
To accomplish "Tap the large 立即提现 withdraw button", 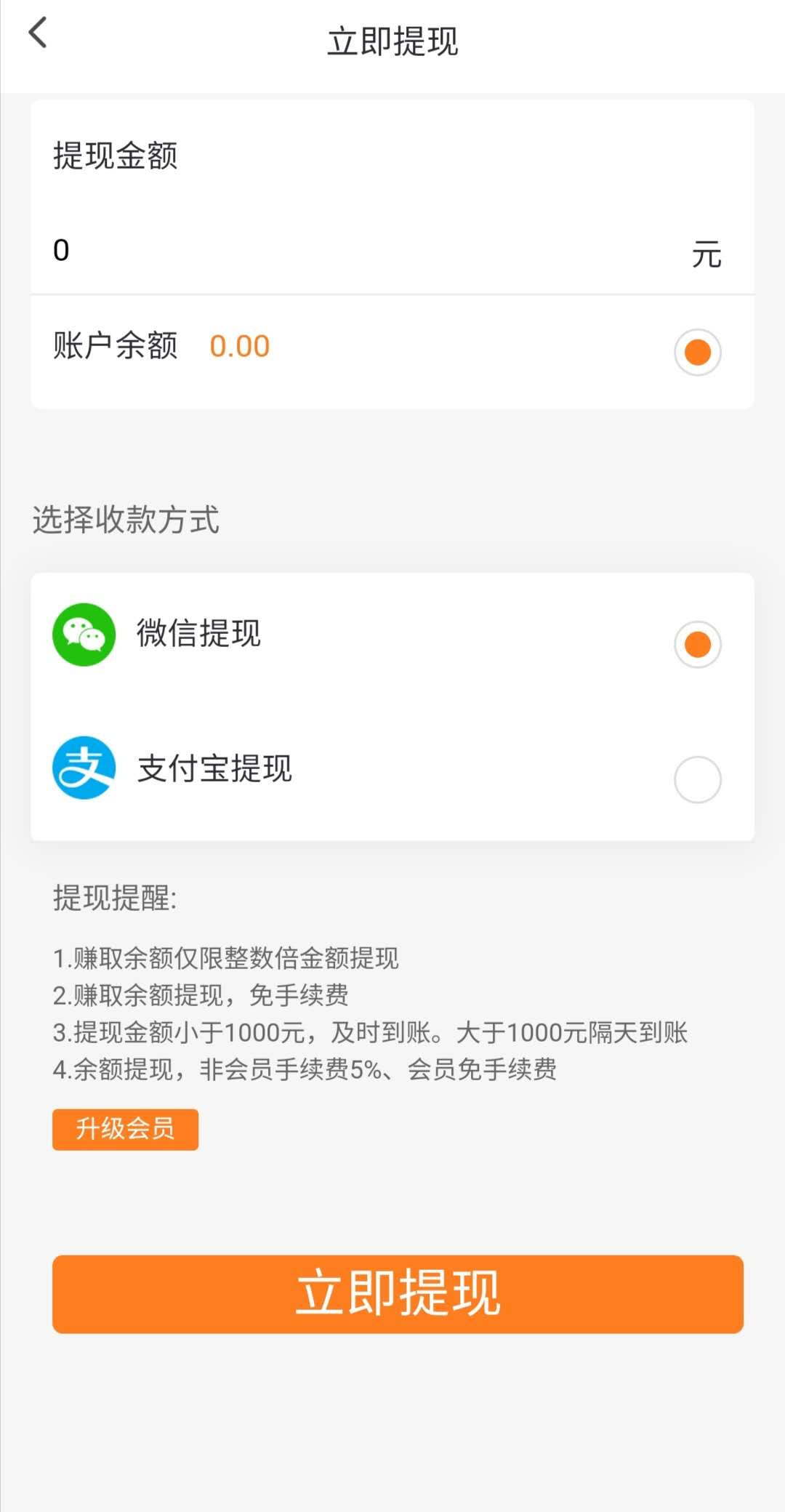I will pos(398,1294).
